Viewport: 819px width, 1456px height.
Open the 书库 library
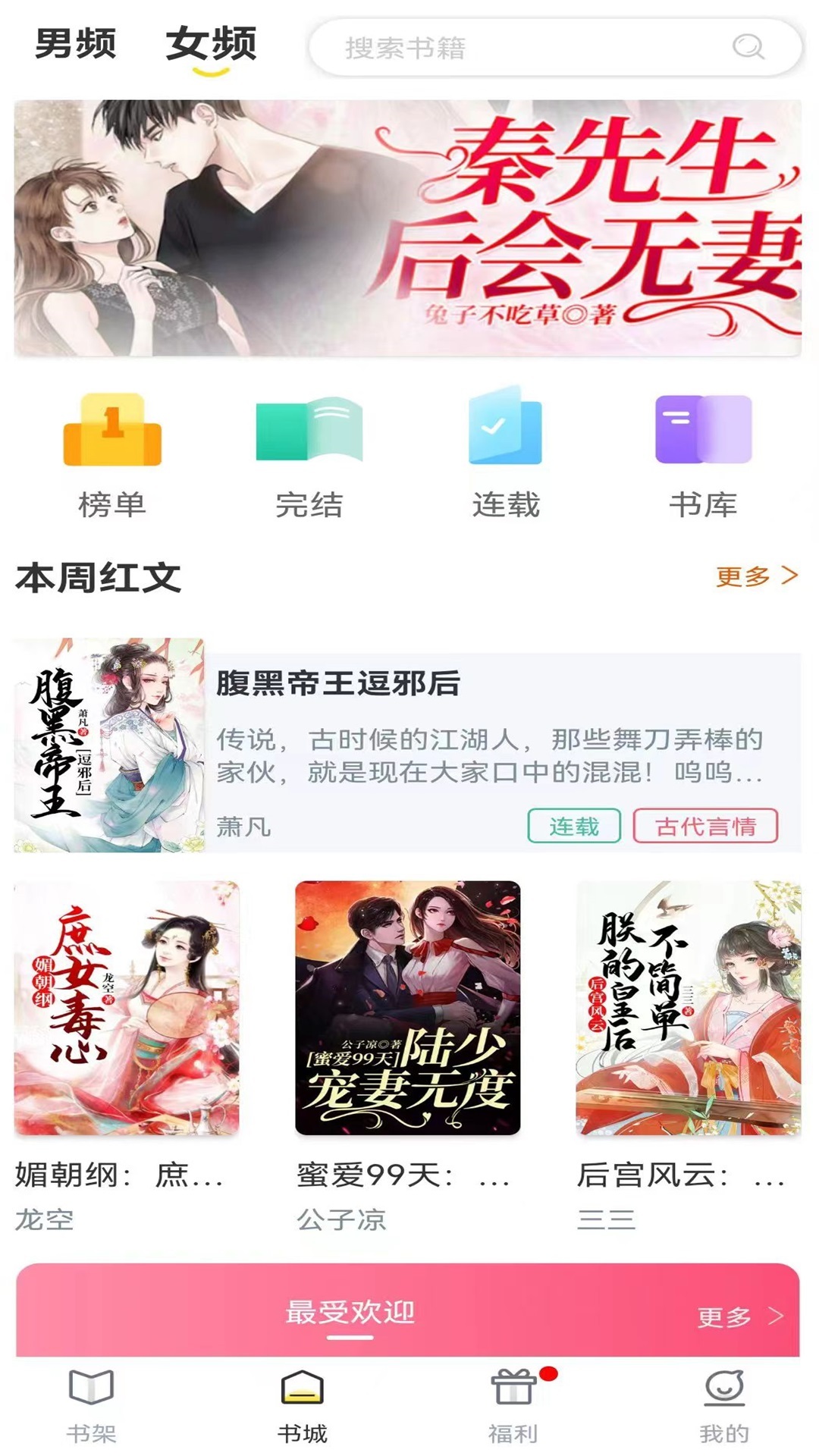point(703,455)
